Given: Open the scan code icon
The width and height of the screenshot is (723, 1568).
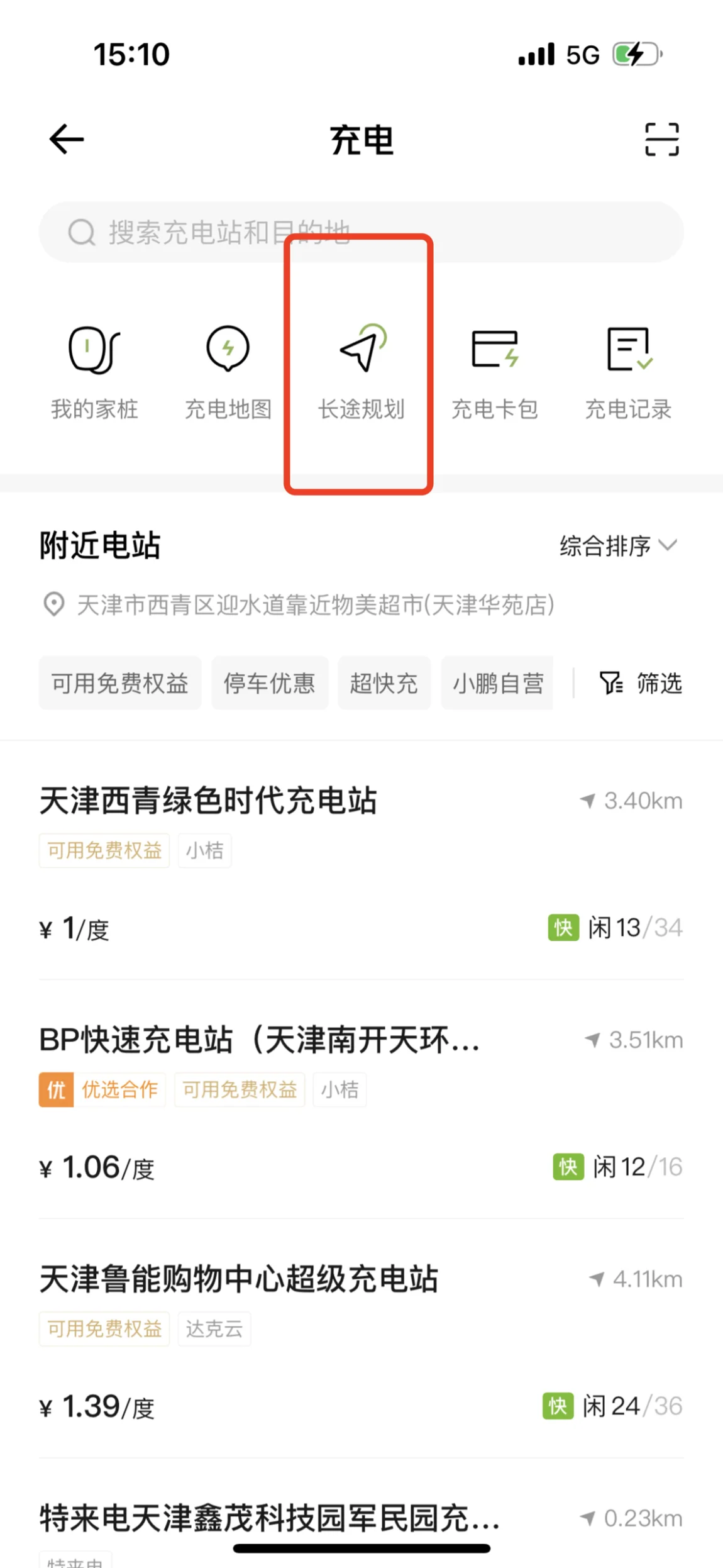Looking at the screenshot, I should tap(661, 139).
